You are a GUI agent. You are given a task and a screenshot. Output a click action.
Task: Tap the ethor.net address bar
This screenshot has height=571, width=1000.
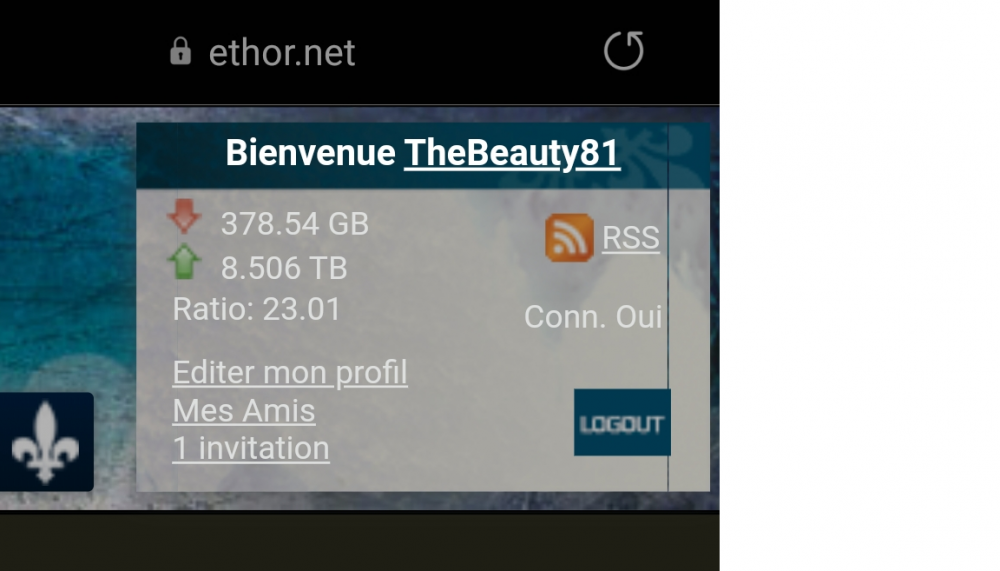tap(281, 52)
